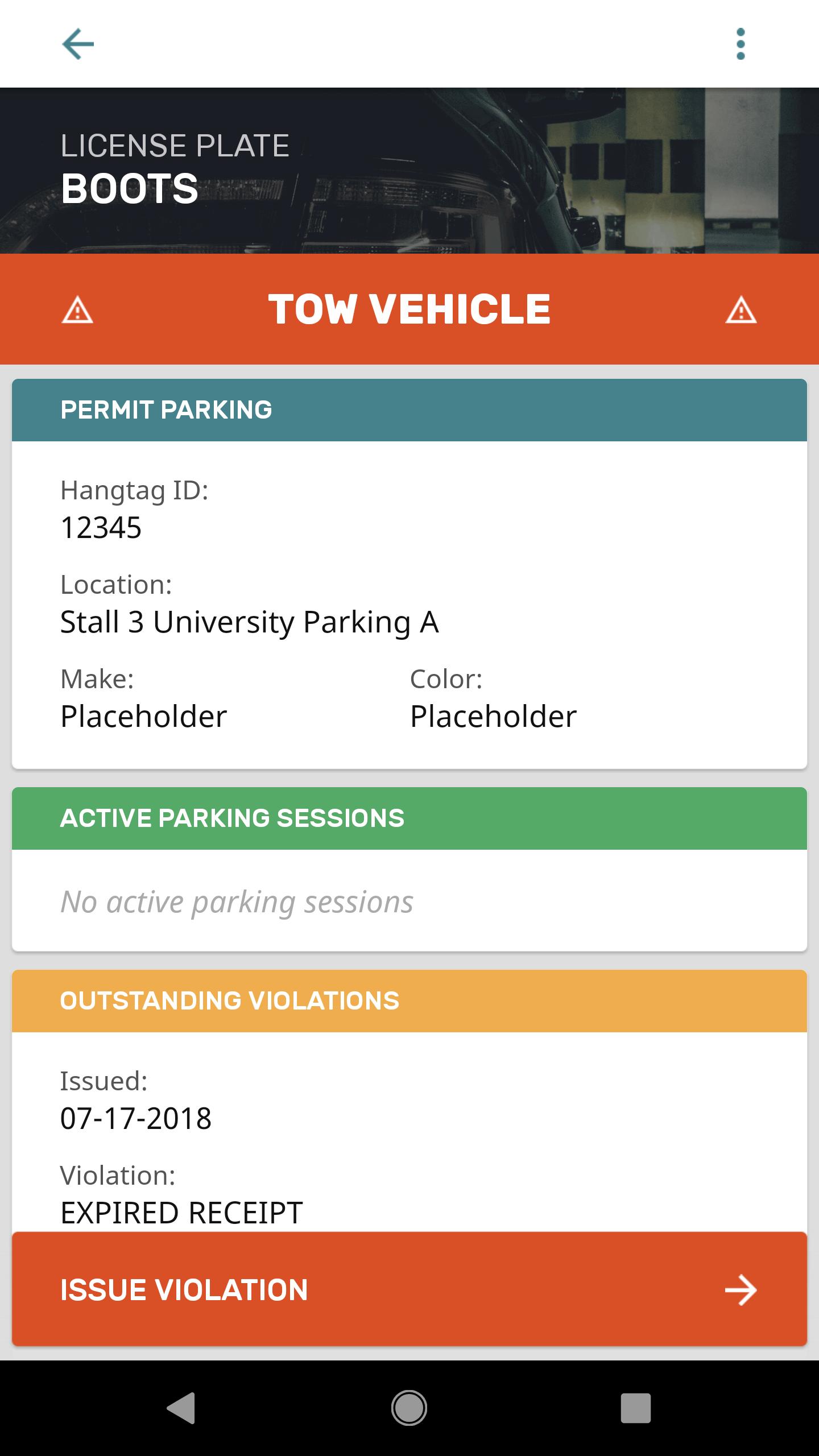Open the three-dot overflow menu
819x1456 pixels.
[741, 44]
